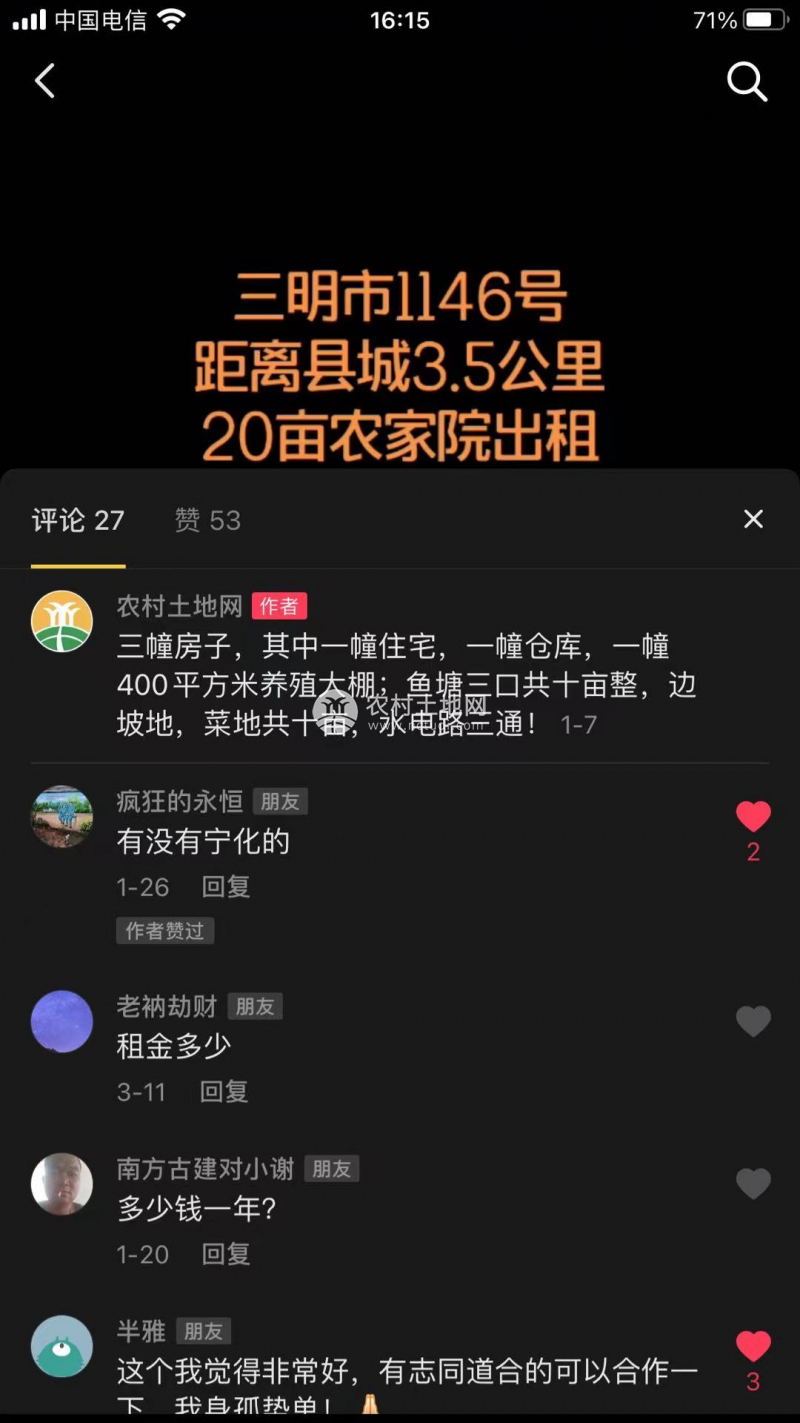
Task: Go back using the top-left arrow
Action: point(45,81)
